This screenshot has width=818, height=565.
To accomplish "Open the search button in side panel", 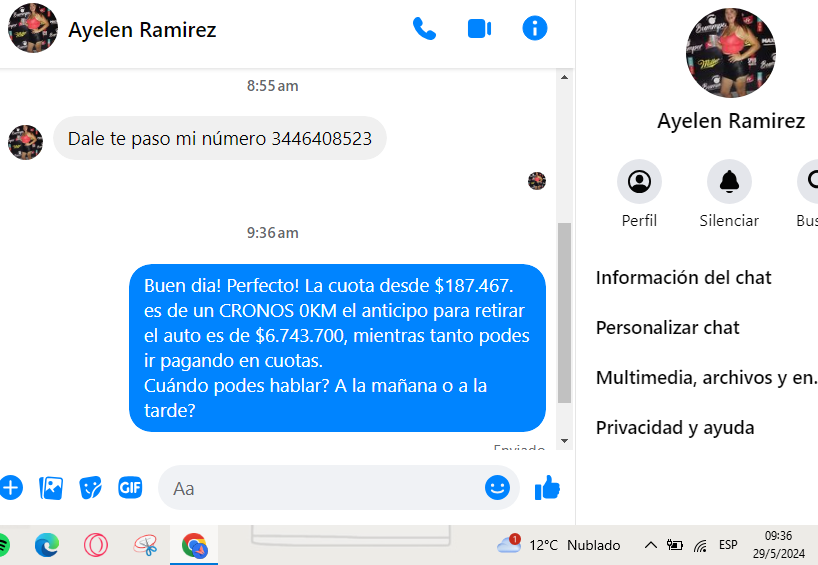I will (x=810, y=182).
